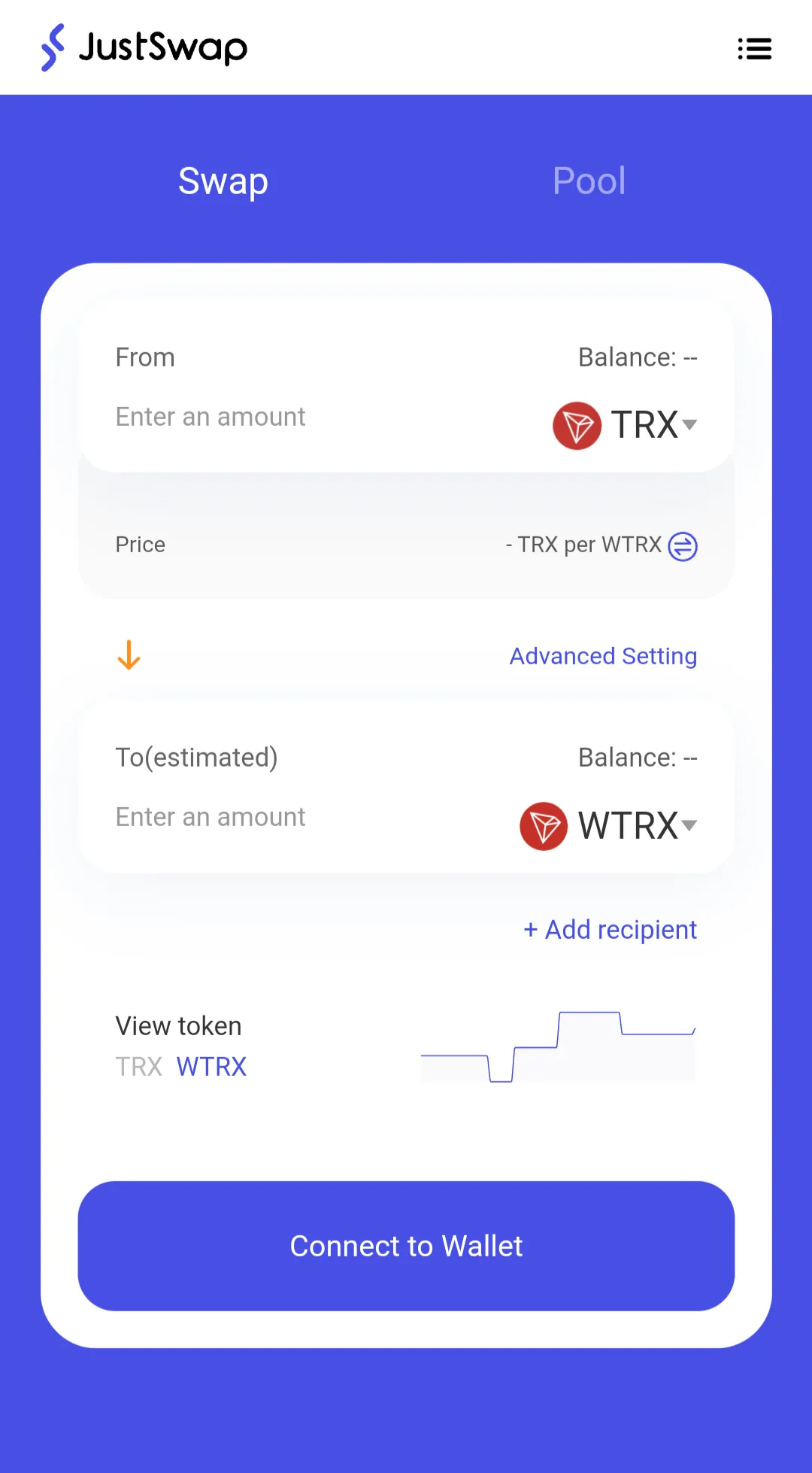Switch to the Pool tab
This screenshot has width=812, height=1473.
(589, 181)
